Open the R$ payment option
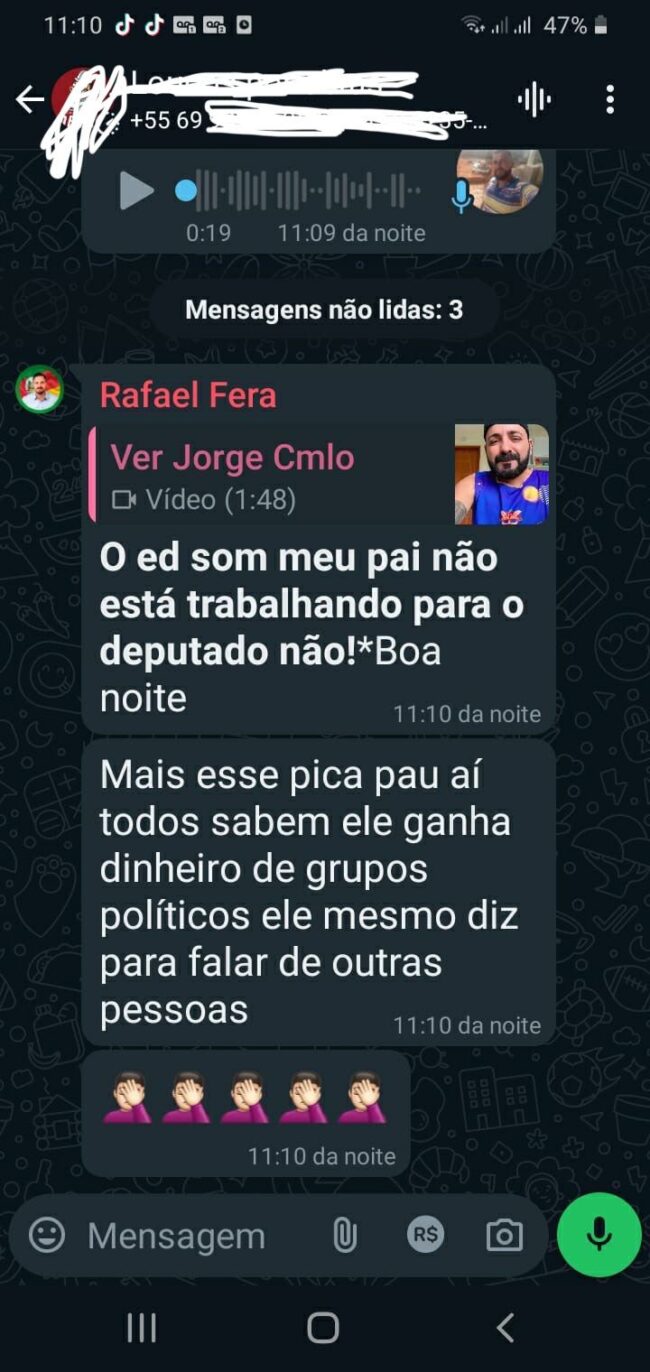650x1372 pixels. click(x=425, y=1235)
